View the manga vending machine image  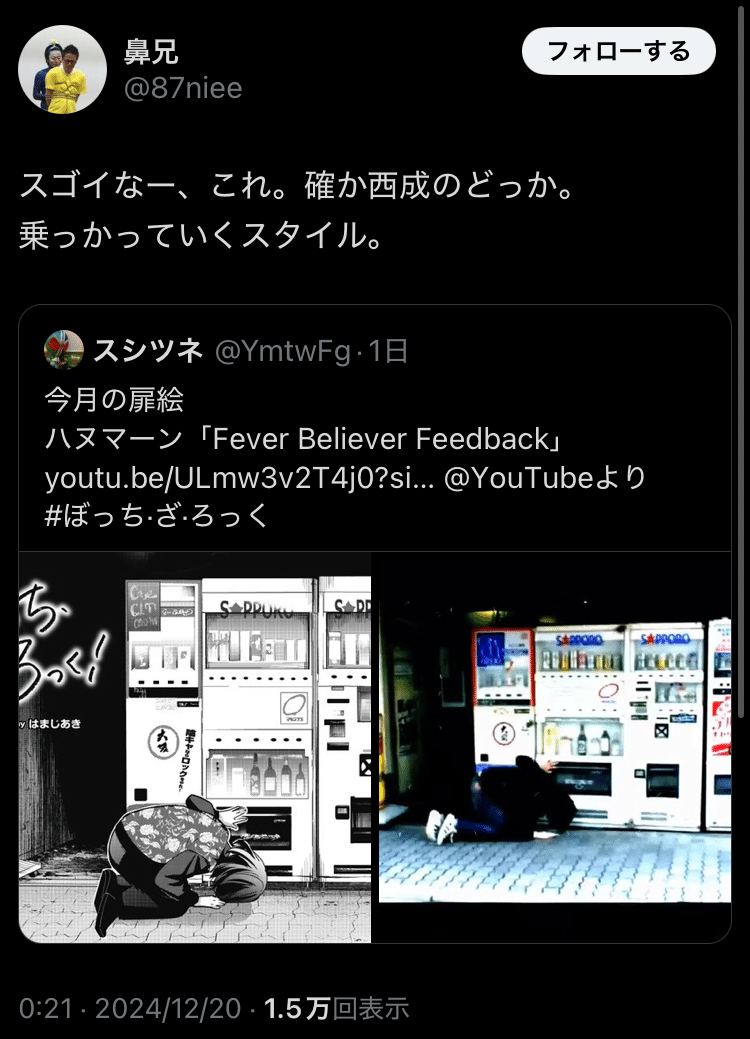coord(195,746)
